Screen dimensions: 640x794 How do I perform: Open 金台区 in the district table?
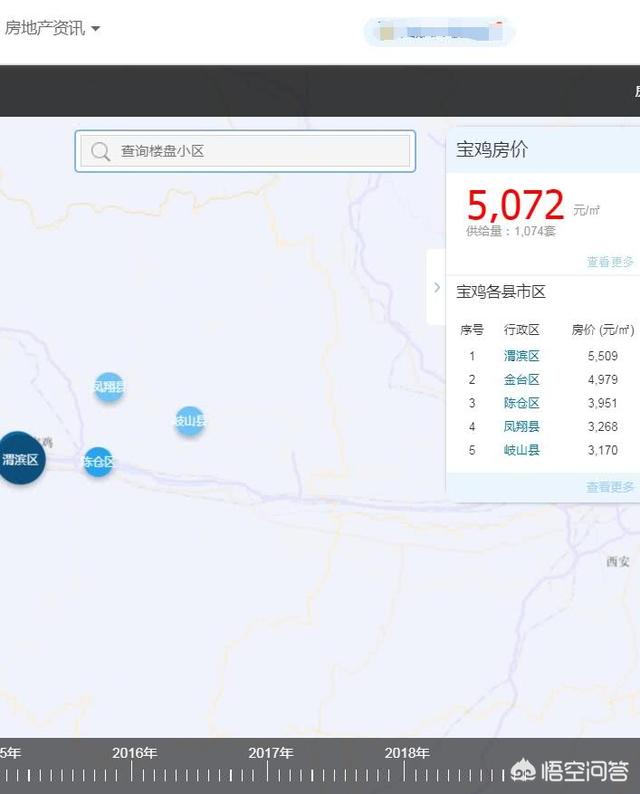click(x=521, y=380)
